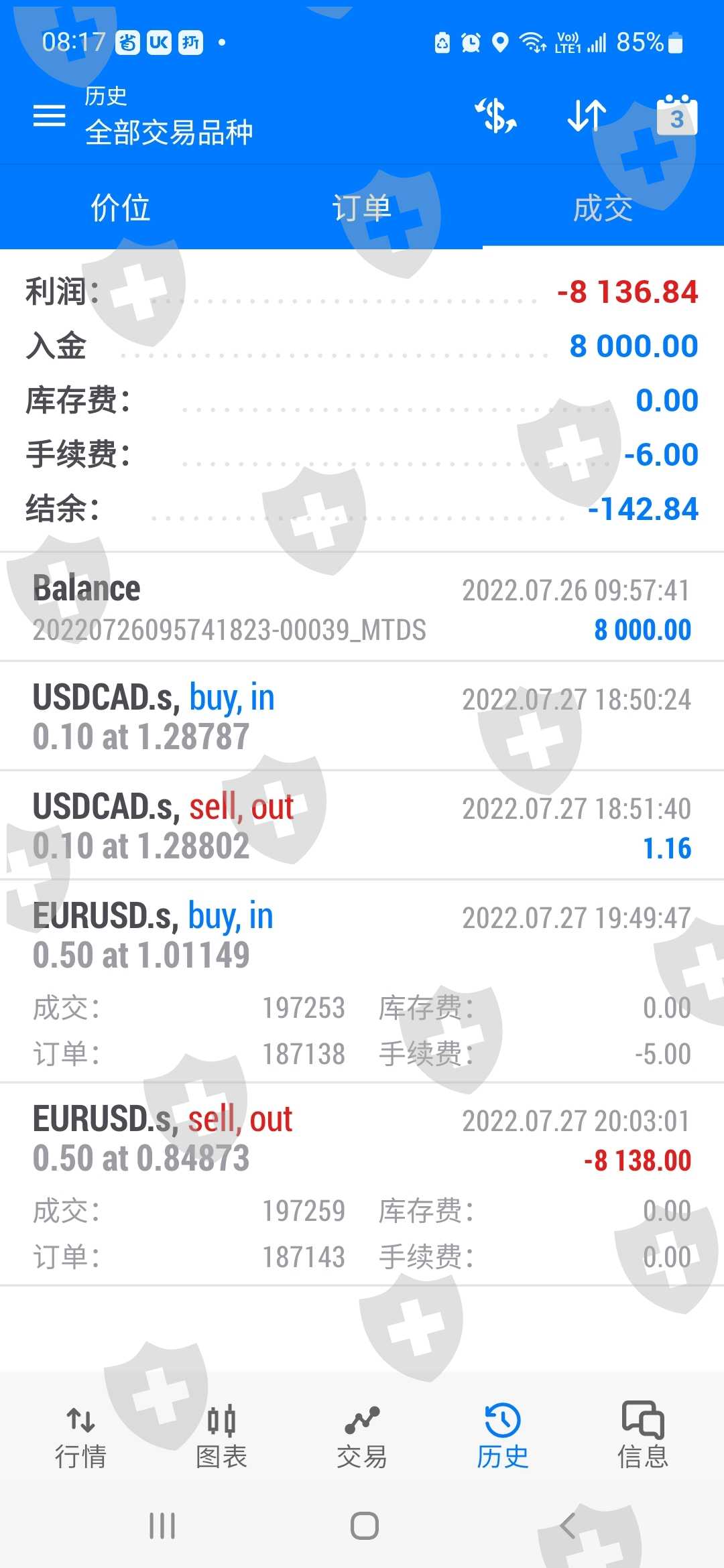
Task: Switch to the 交易 trade tab
Action: pos(362,1437)
